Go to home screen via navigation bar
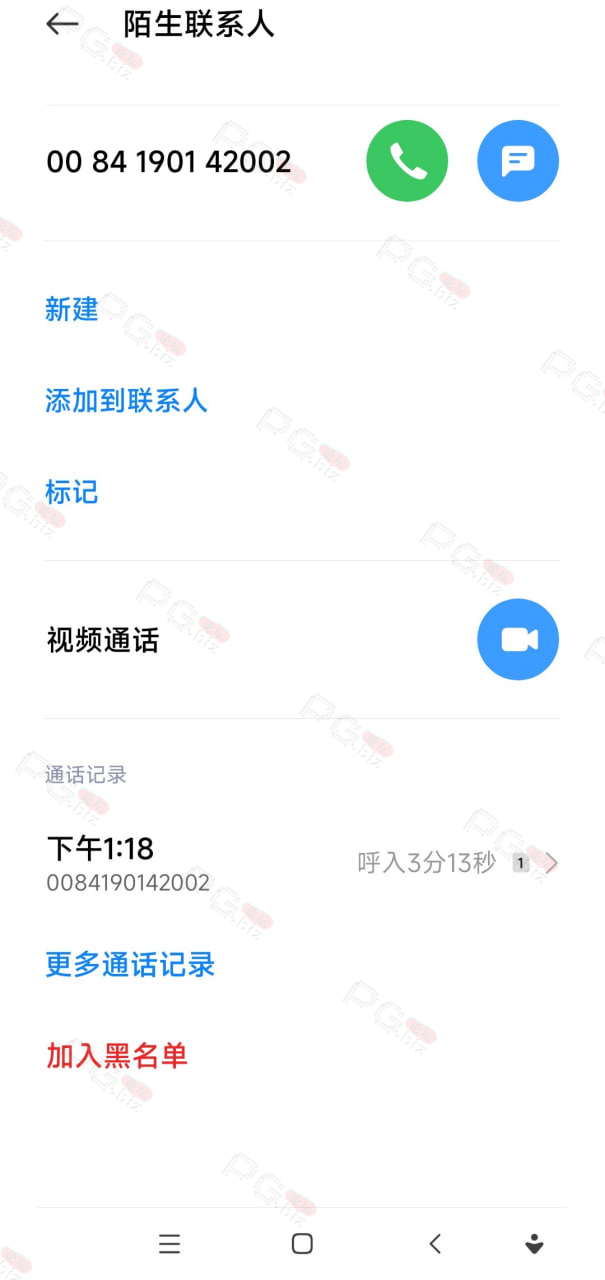 coord(302,1243)
